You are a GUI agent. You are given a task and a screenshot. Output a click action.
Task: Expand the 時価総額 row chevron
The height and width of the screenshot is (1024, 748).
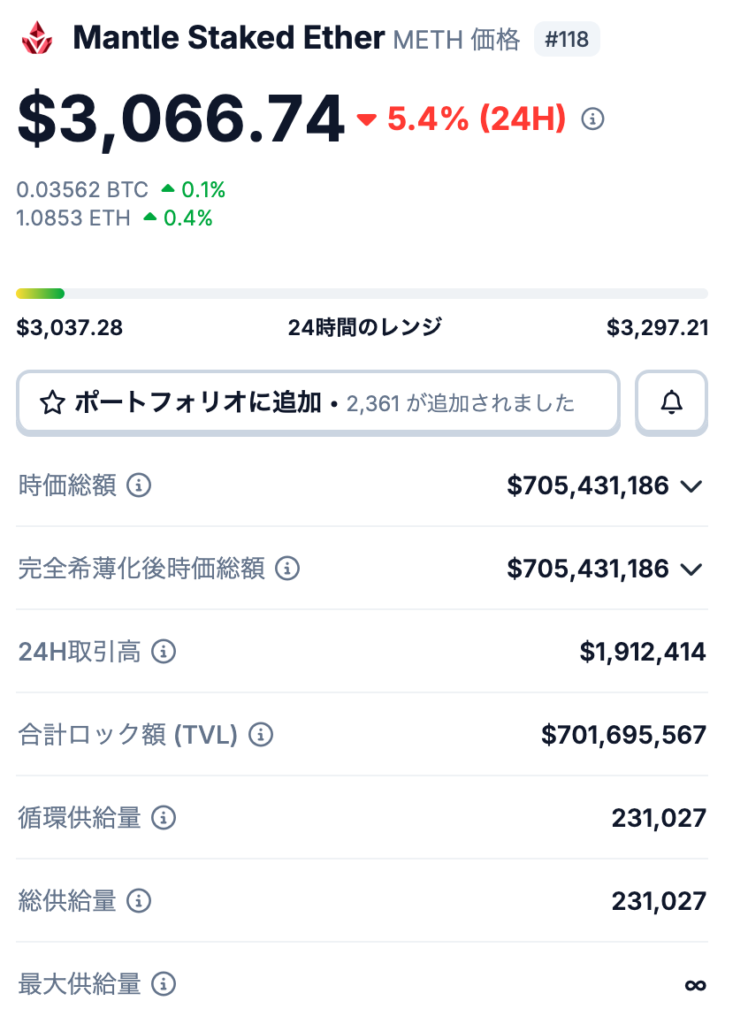691,486
